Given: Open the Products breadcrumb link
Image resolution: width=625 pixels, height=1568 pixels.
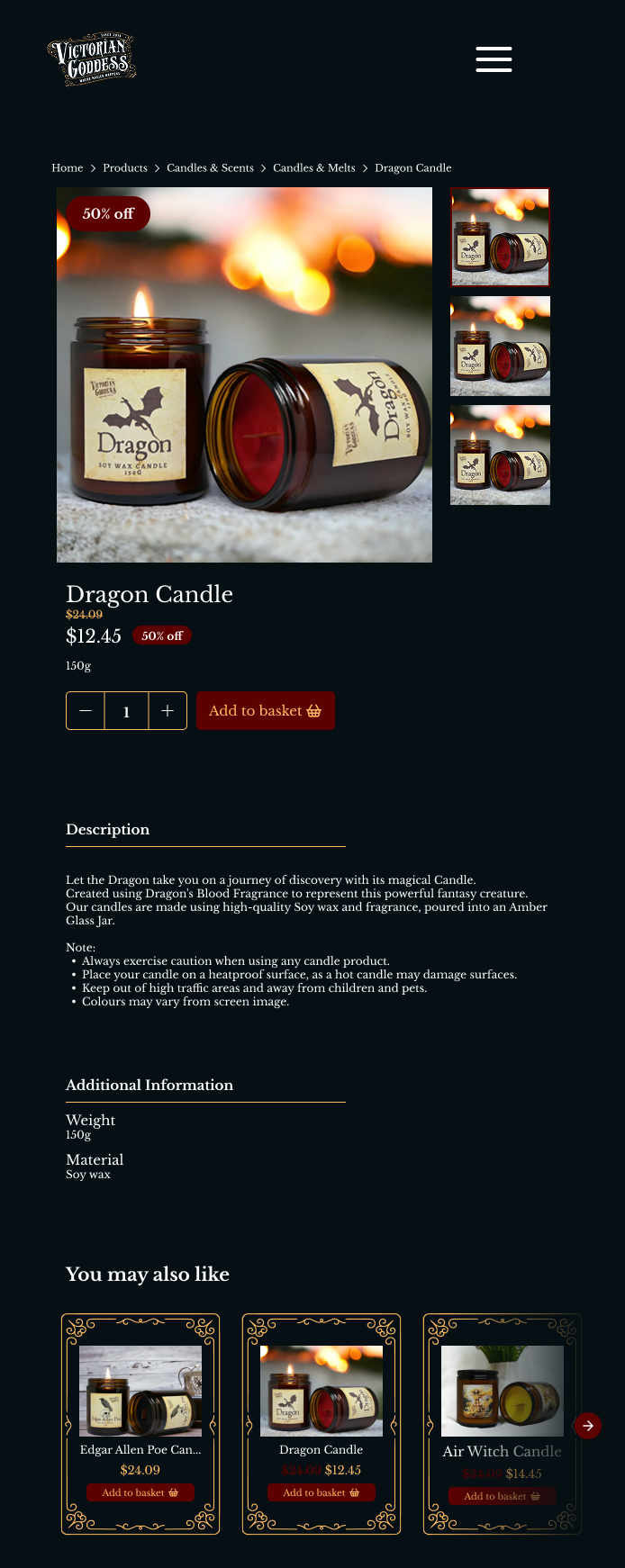Looking at the screenshot, I should click(124, 168).
